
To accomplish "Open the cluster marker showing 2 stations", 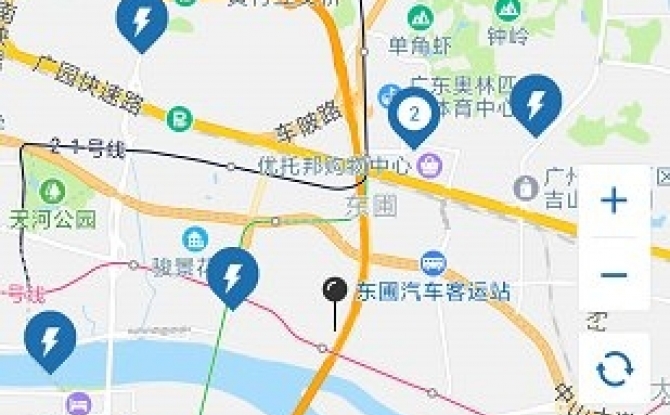I will [414, 113].
